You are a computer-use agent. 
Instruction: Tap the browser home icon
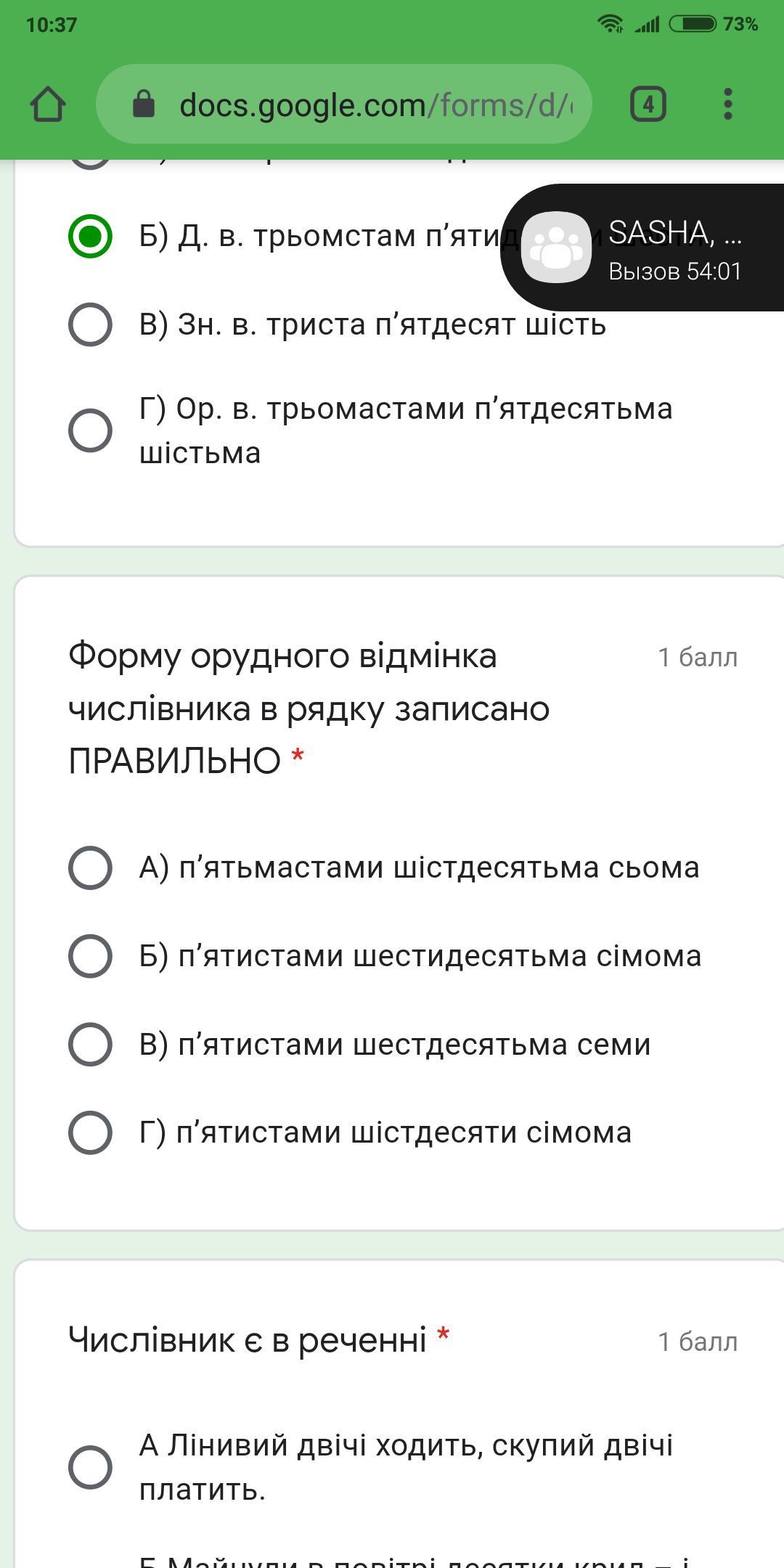48,105
